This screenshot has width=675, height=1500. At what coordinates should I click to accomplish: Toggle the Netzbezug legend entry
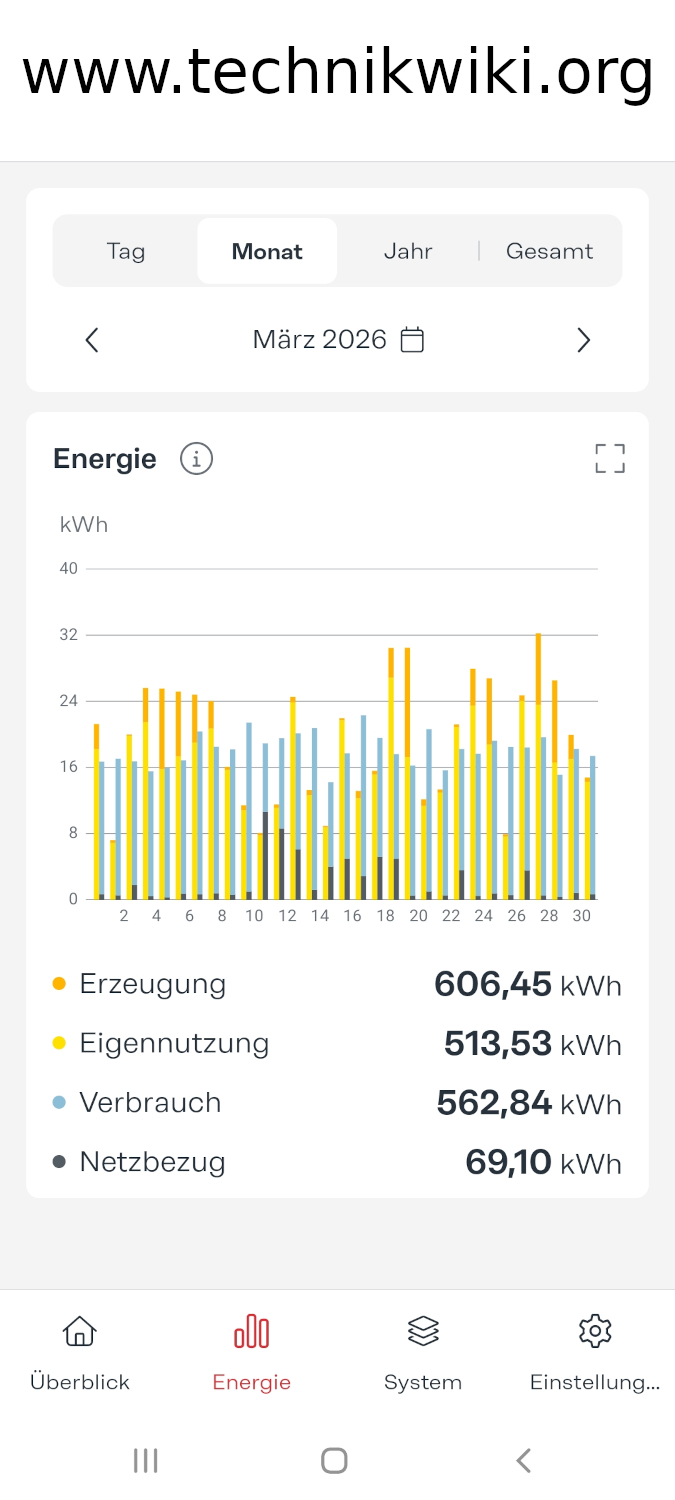[151, 1162]
